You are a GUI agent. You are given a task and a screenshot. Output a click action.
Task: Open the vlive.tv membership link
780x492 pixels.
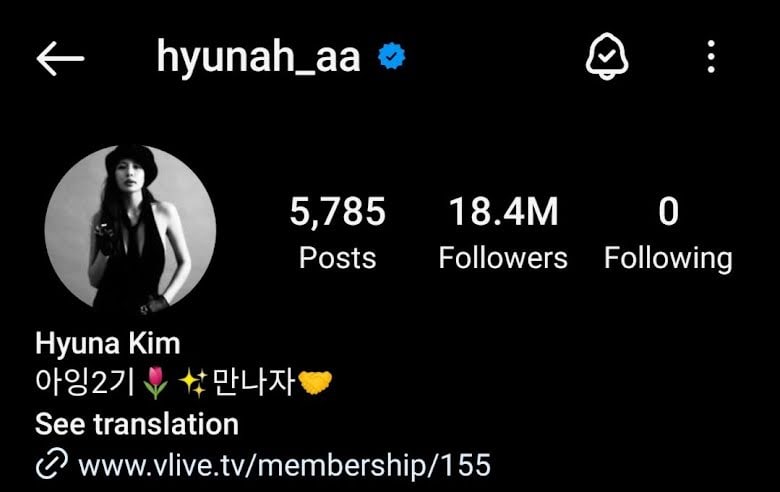[284, 465]
